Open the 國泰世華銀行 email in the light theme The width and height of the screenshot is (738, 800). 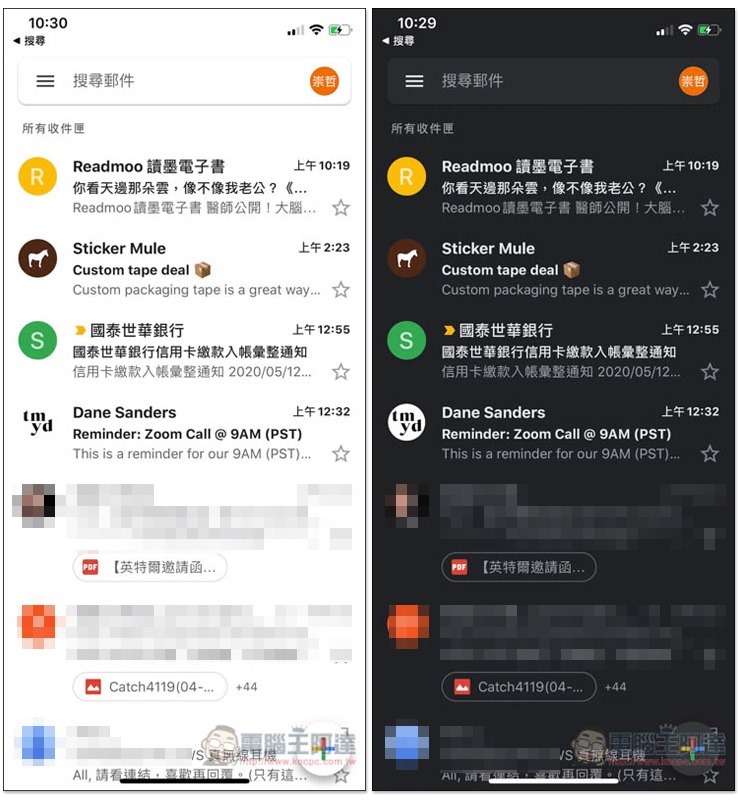coord(190,351)
